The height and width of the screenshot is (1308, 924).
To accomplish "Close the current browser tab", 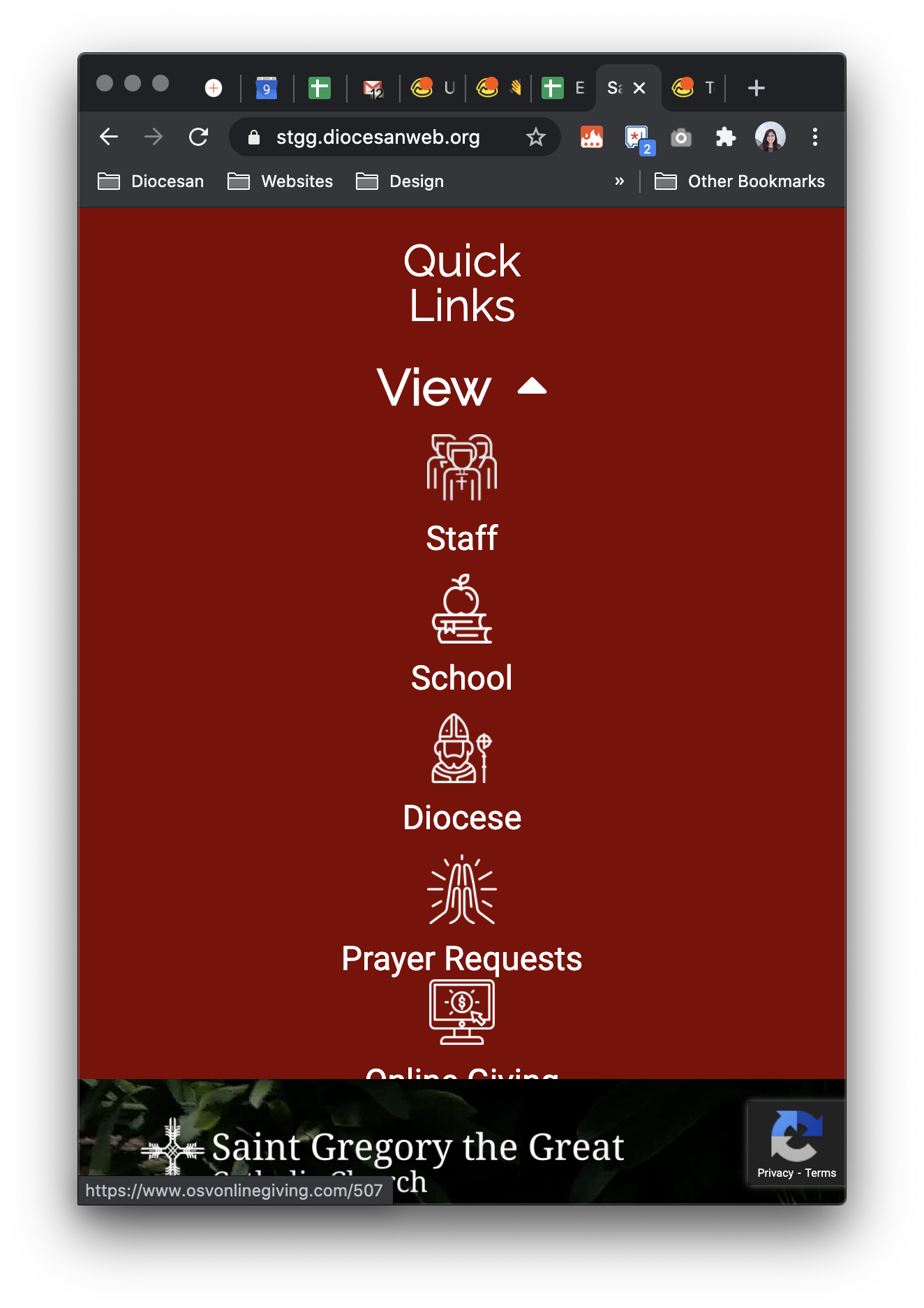I will coord(639,88).
